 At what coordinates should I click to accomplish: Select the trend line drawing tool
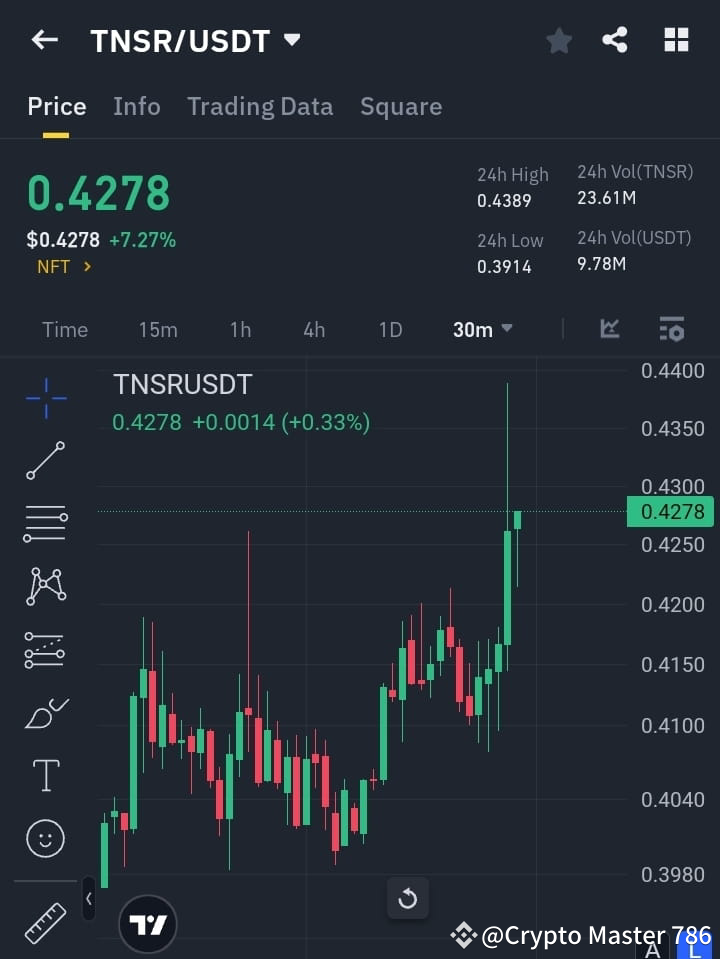point(45,461)
